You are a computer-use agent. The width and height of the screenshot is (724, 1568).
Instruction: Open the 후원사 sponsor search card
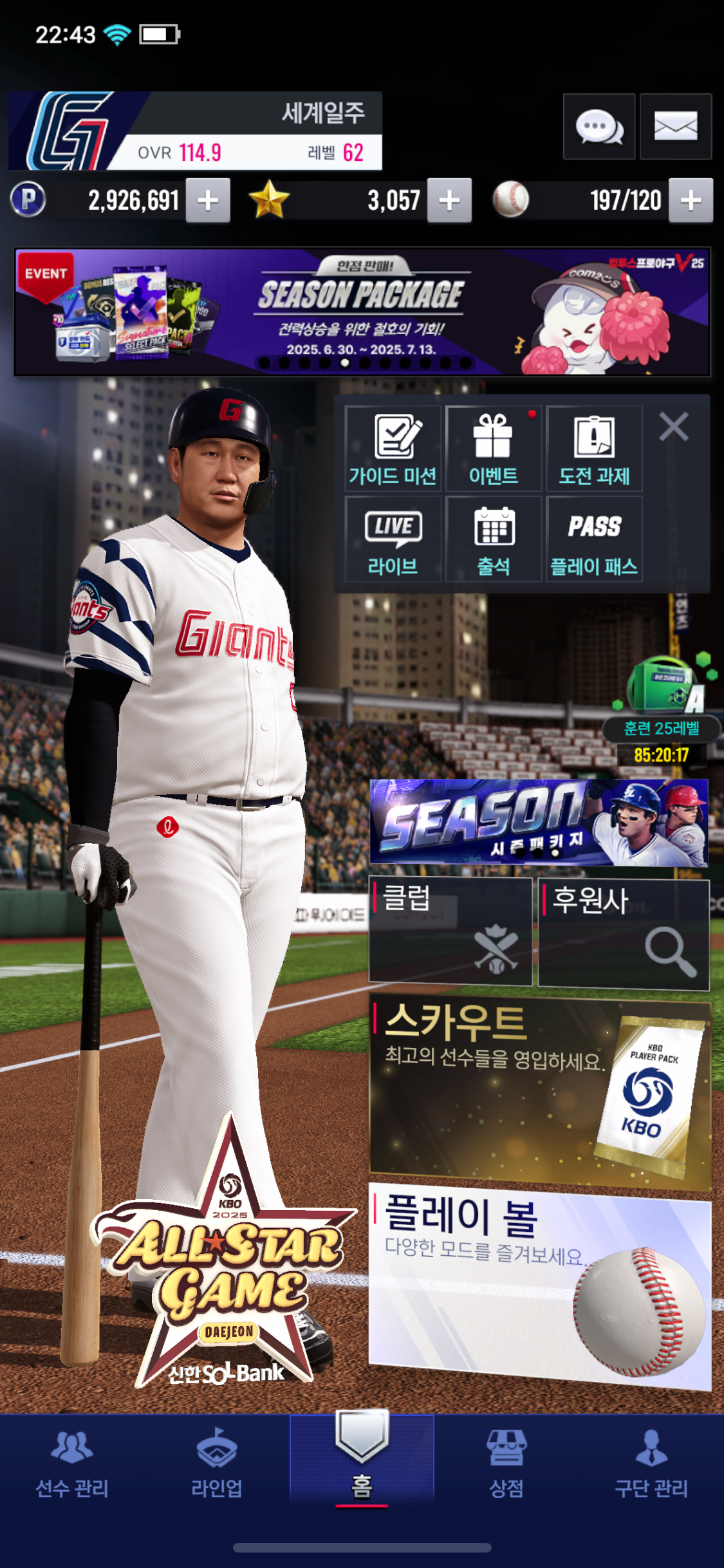(x=624, y=934)
